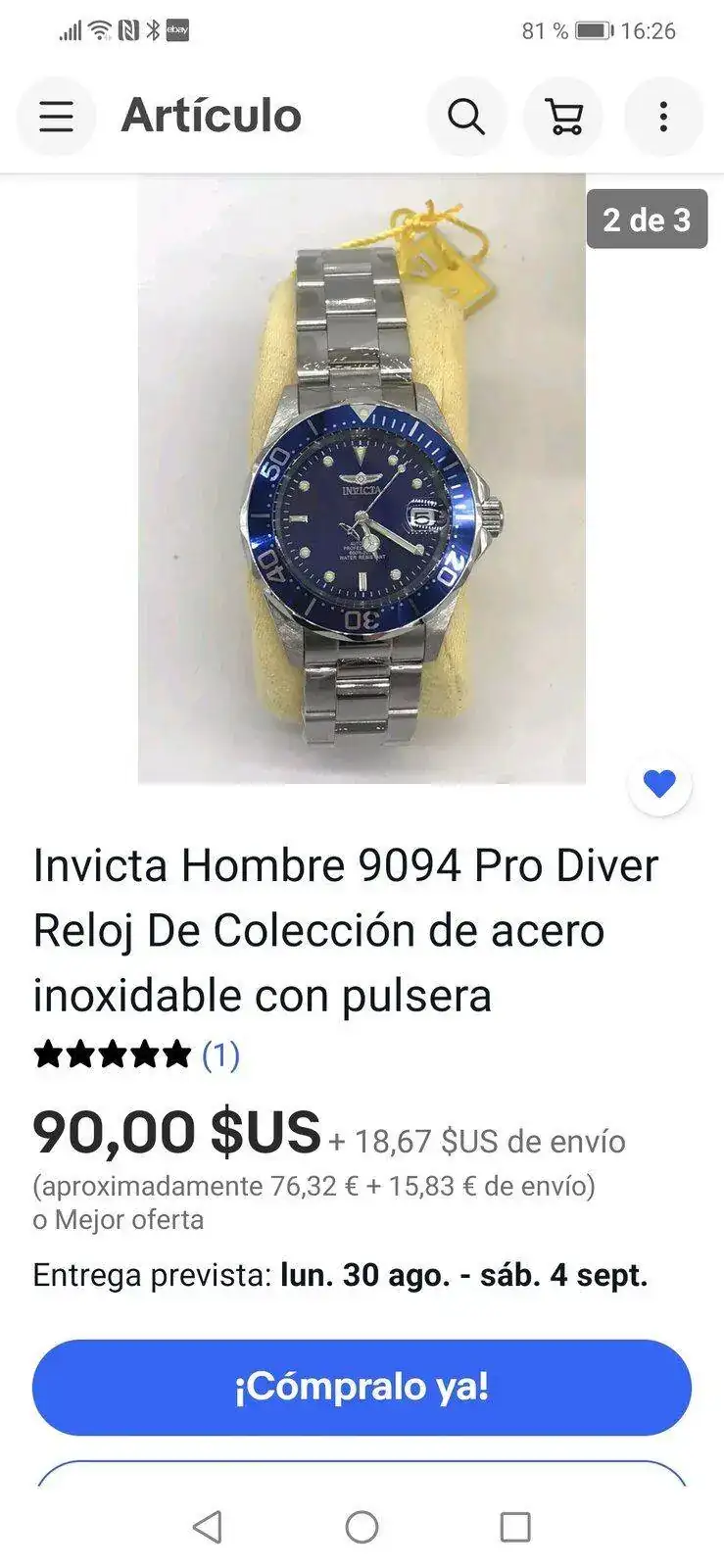Go back using the system back button
Image resolution: width=724 pixels, height=1568 pixels.
coord(208,1526)
